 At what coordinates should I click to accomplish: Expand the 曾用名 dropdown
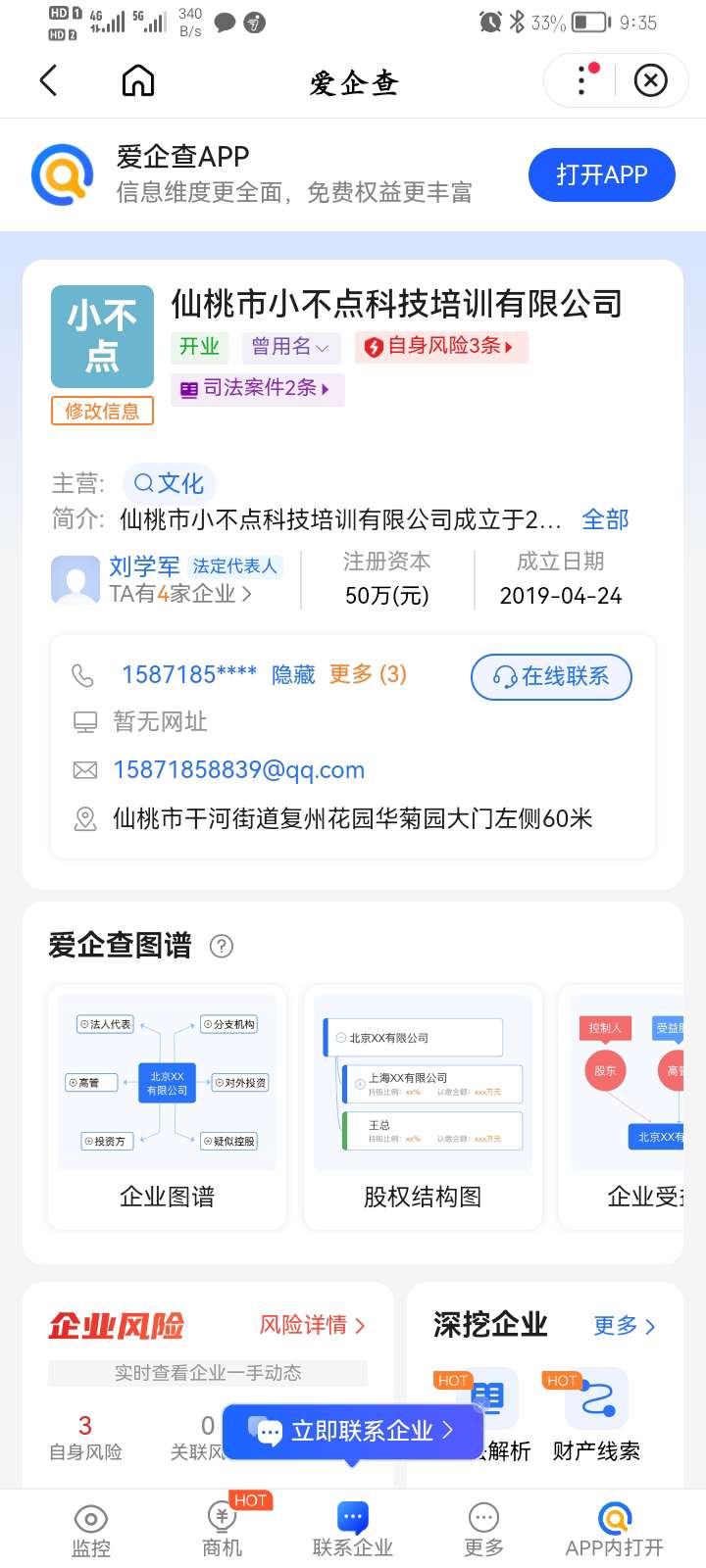(x=289, y=347)
